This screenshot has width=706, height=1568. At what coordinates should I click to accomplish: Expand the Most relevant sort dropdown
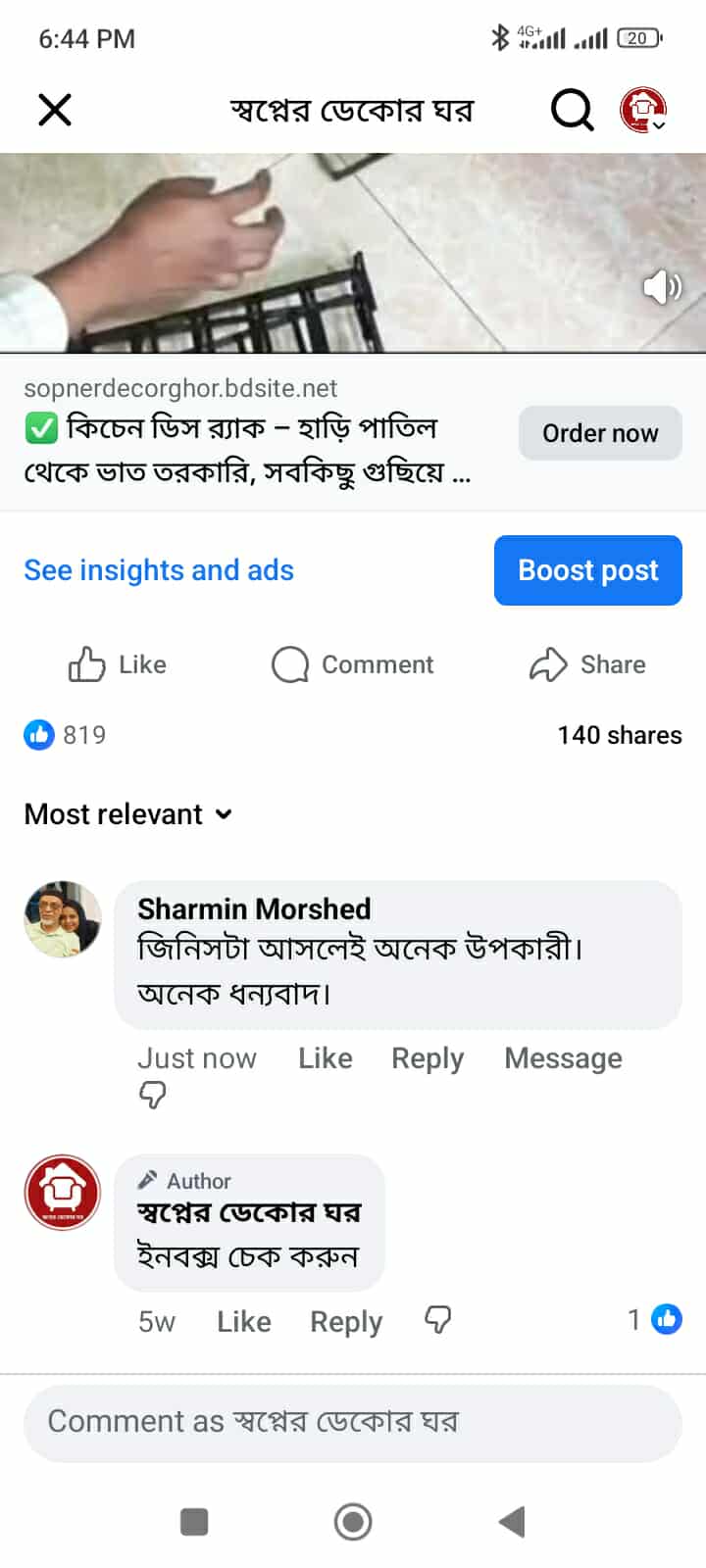pyautogui.click(x=128, y=814)
